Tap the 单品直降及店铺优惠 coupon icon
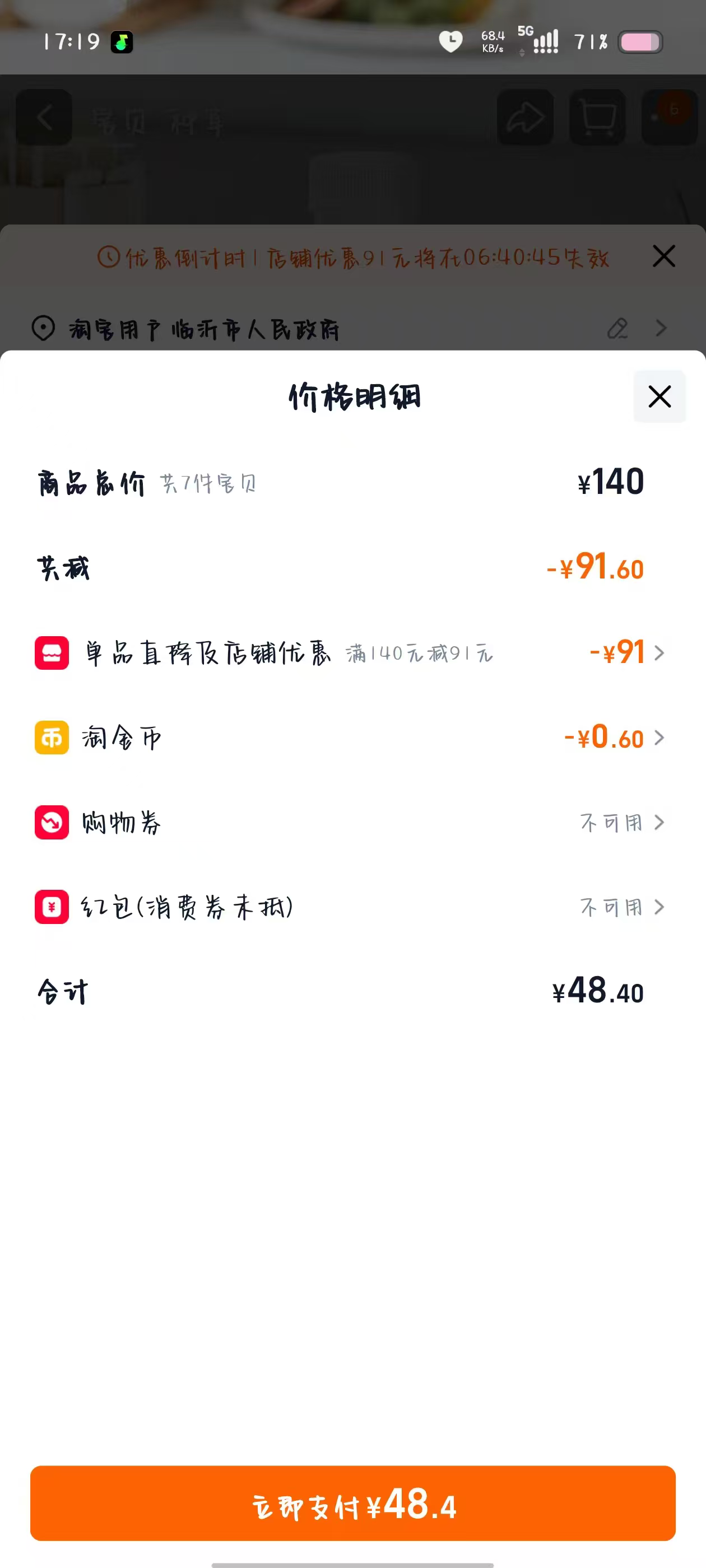This screenshot has height=1568, width=706. point(52,653)
